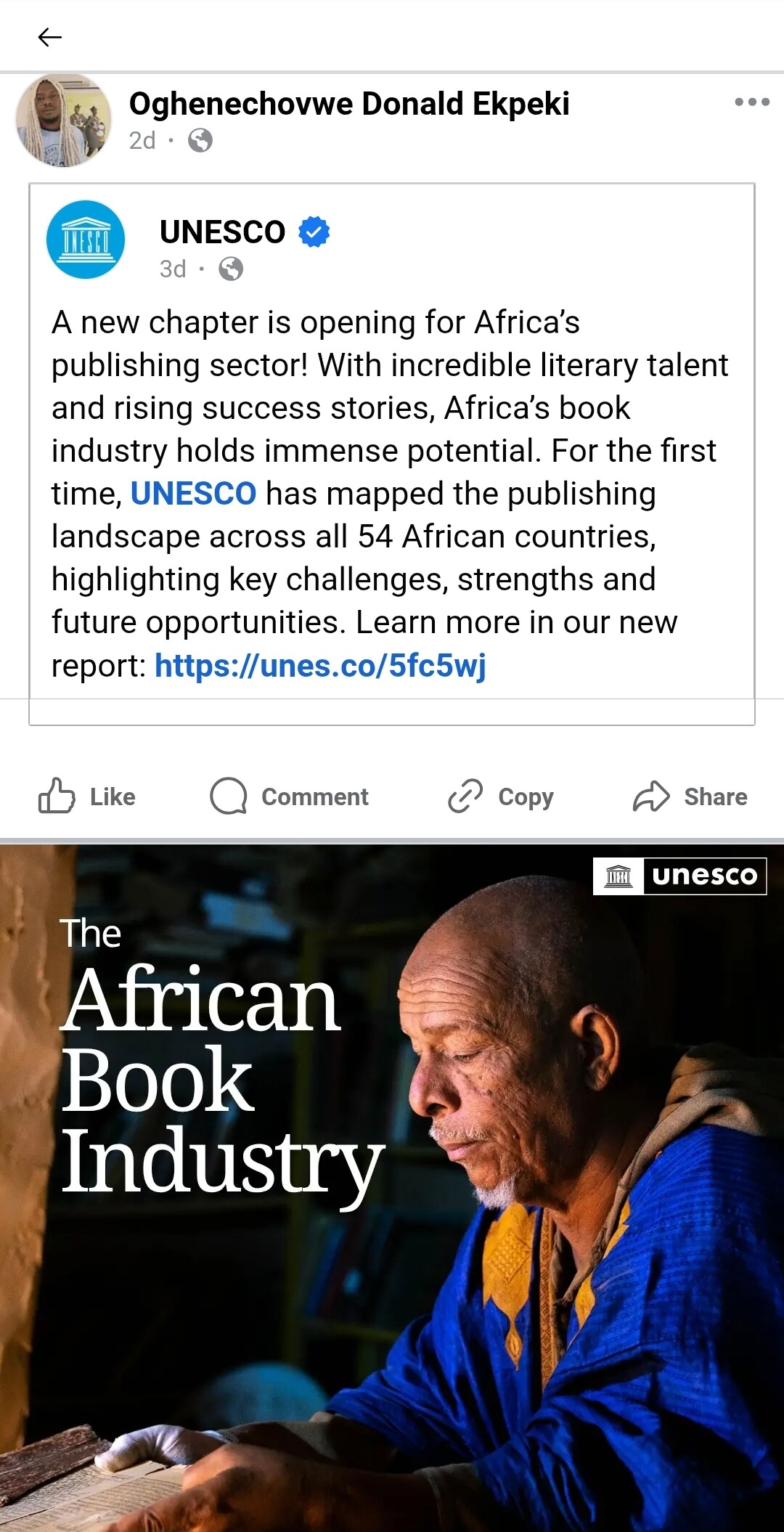Open the UNESCO page from its logo
This screenshot has width=784, height=1532.
point(86,240)
